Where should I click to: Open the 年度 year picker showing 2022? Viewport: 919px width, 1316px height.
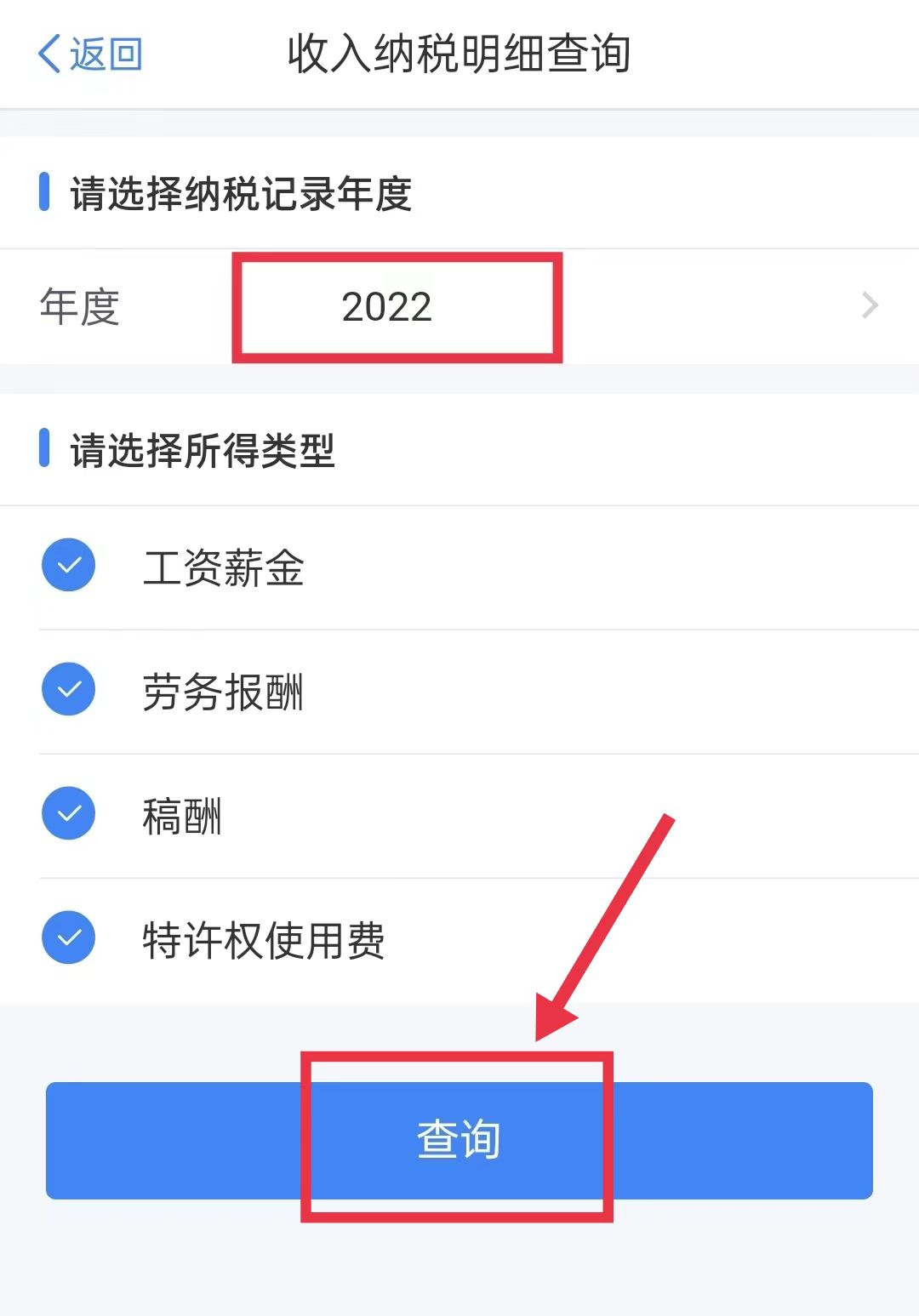click(459, 306)
